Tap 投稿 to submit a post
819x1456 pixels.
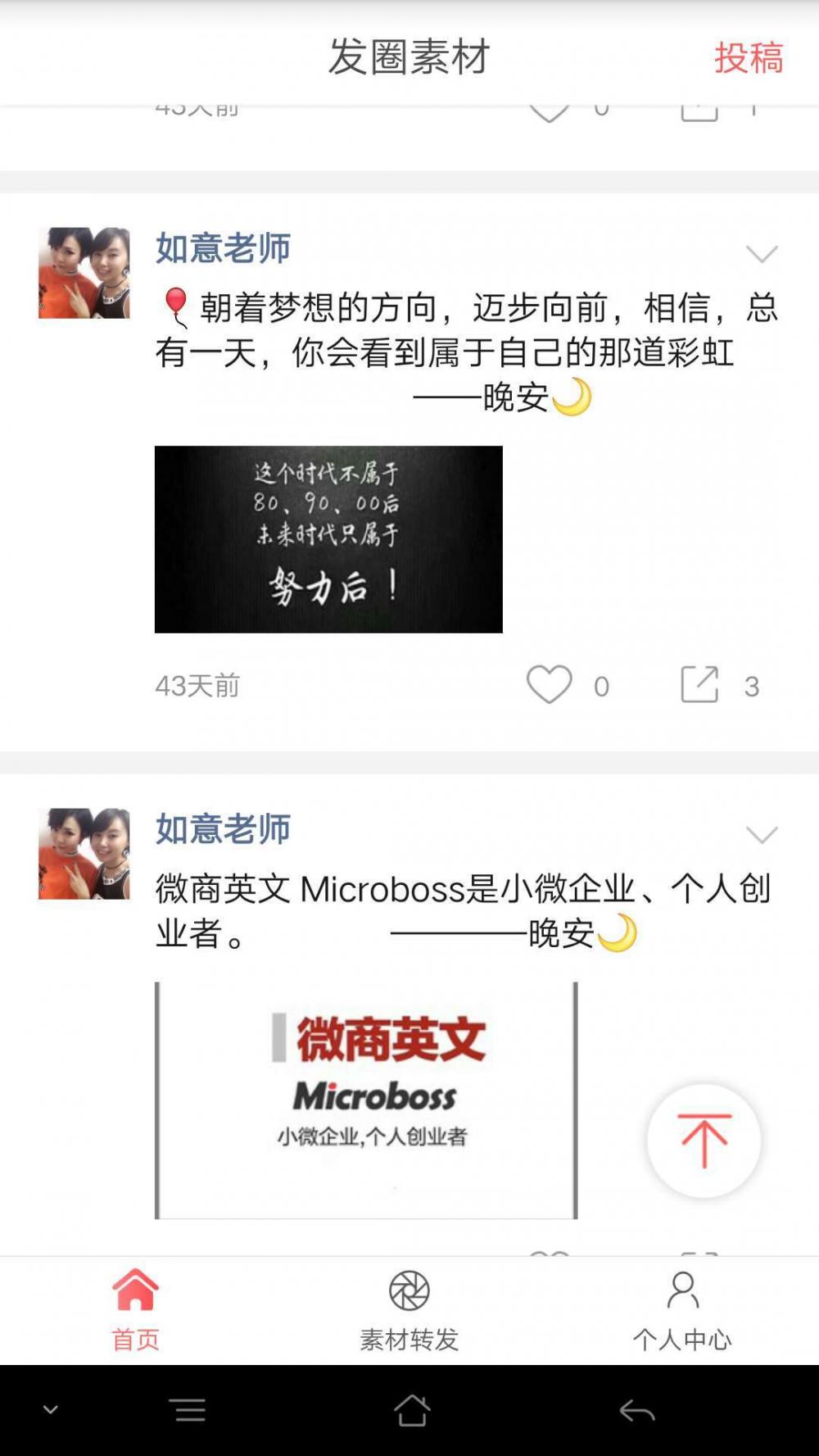click(x=749, y=57)
